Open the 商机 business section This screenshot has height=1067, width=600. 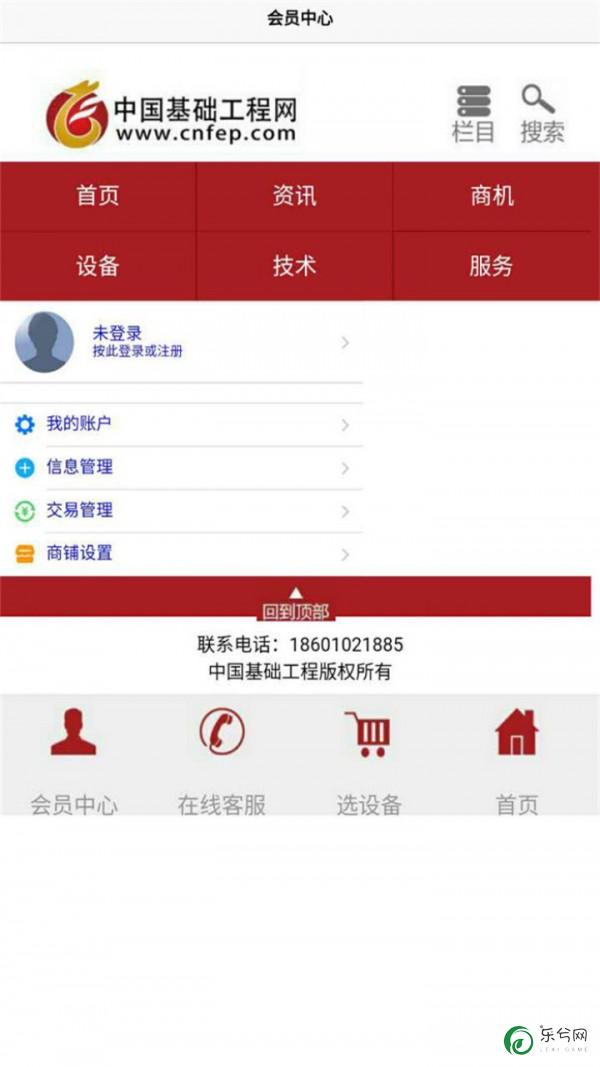pos(491,195)
